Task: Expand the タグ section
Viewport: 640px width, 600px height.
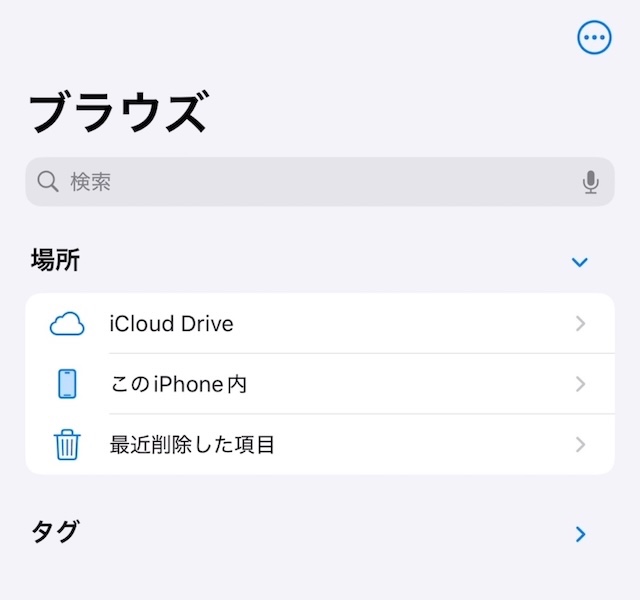Action: point(580,535)
